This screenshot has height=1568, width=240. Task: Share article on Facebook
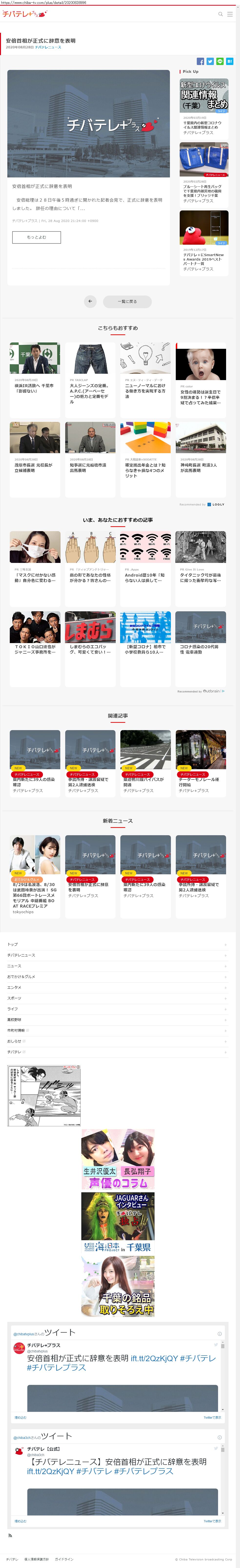click(200, 62)
